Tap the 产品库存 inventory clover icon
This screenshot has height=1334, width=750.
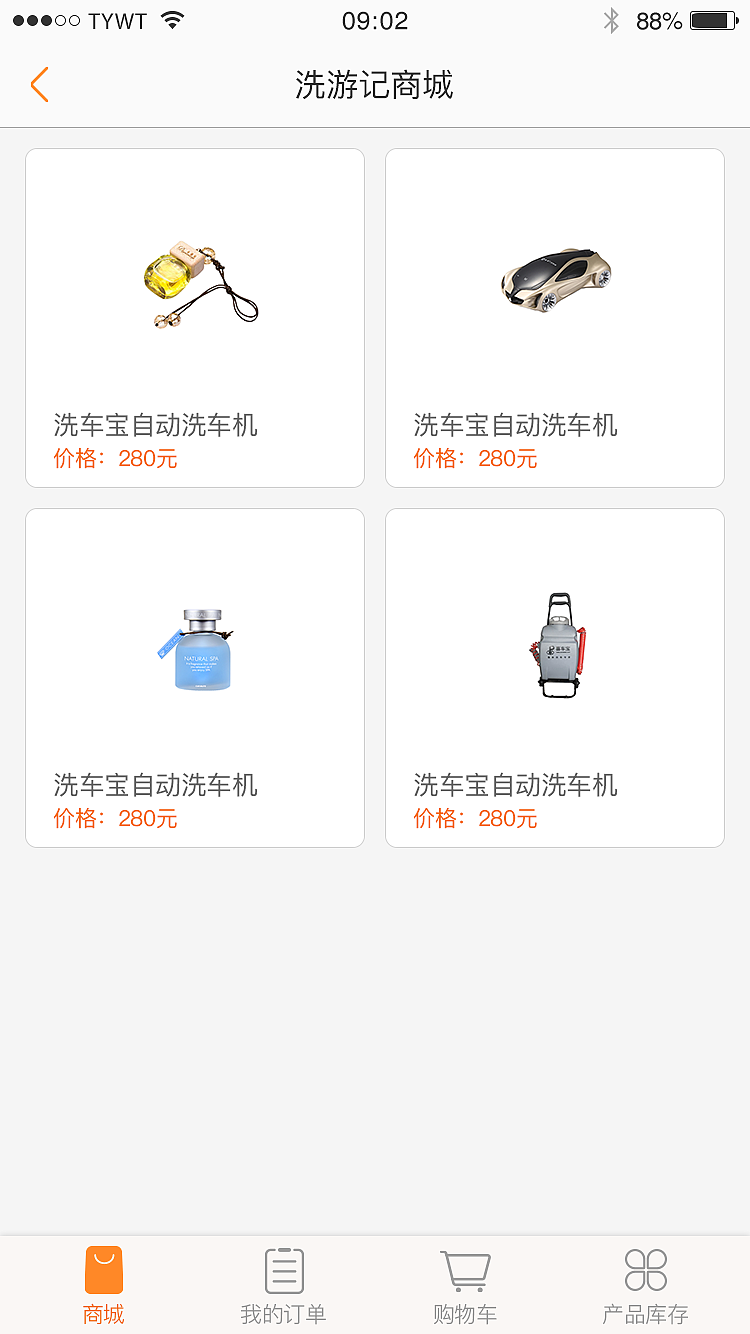coord(647,1269)
